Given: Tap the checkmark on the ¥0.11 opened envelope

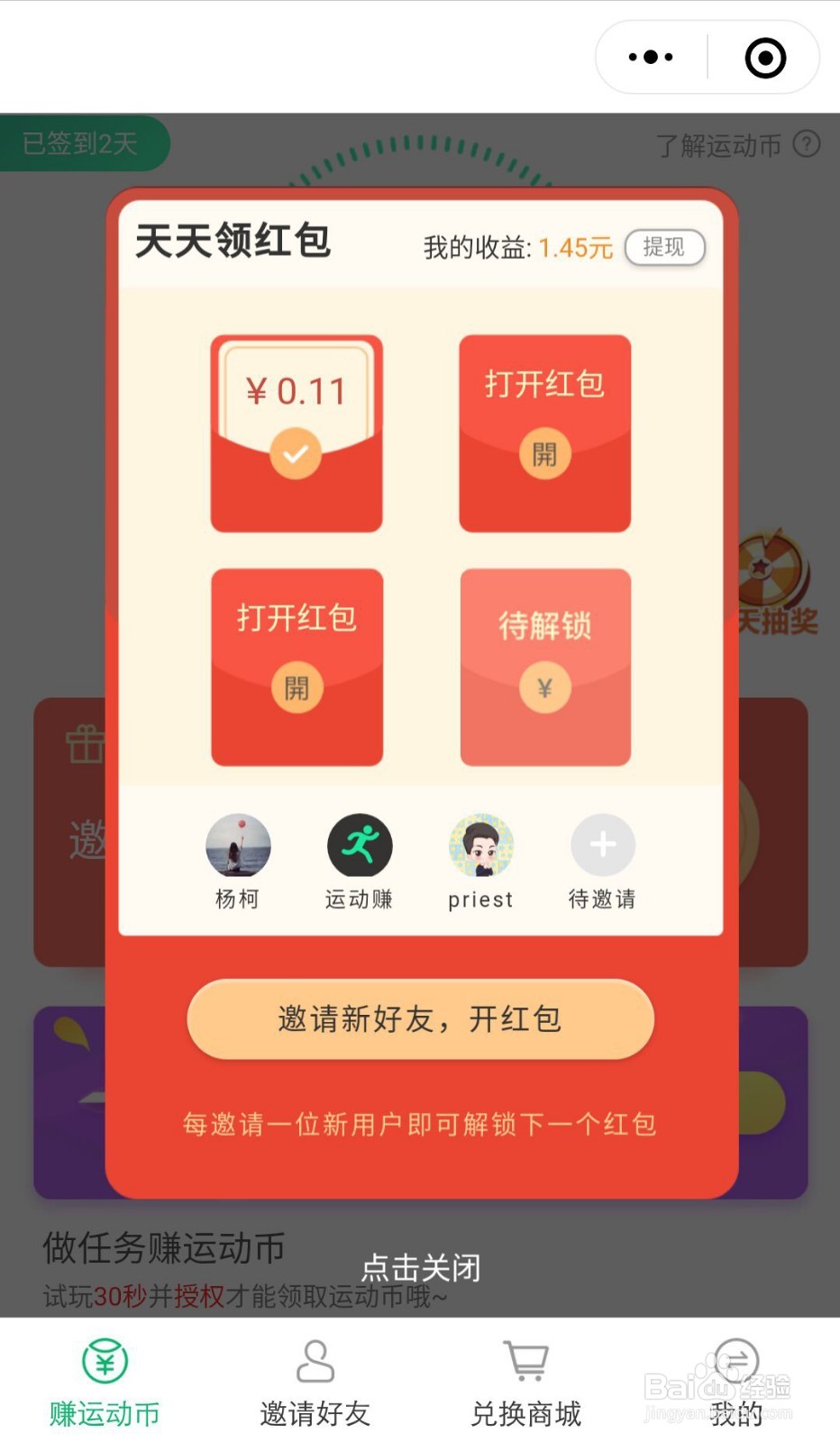Looking at the screenshot, I should pos(297,454).
